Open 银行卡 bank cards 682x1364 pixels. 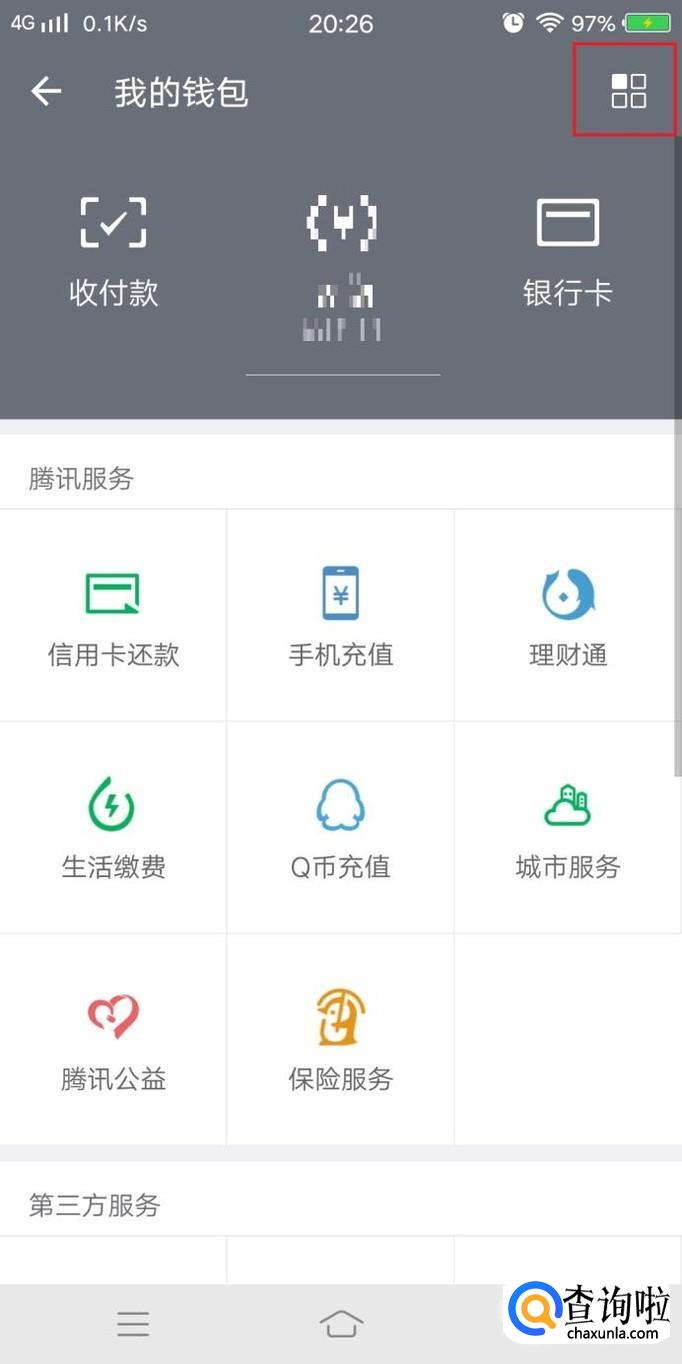(x=567, y=250)
